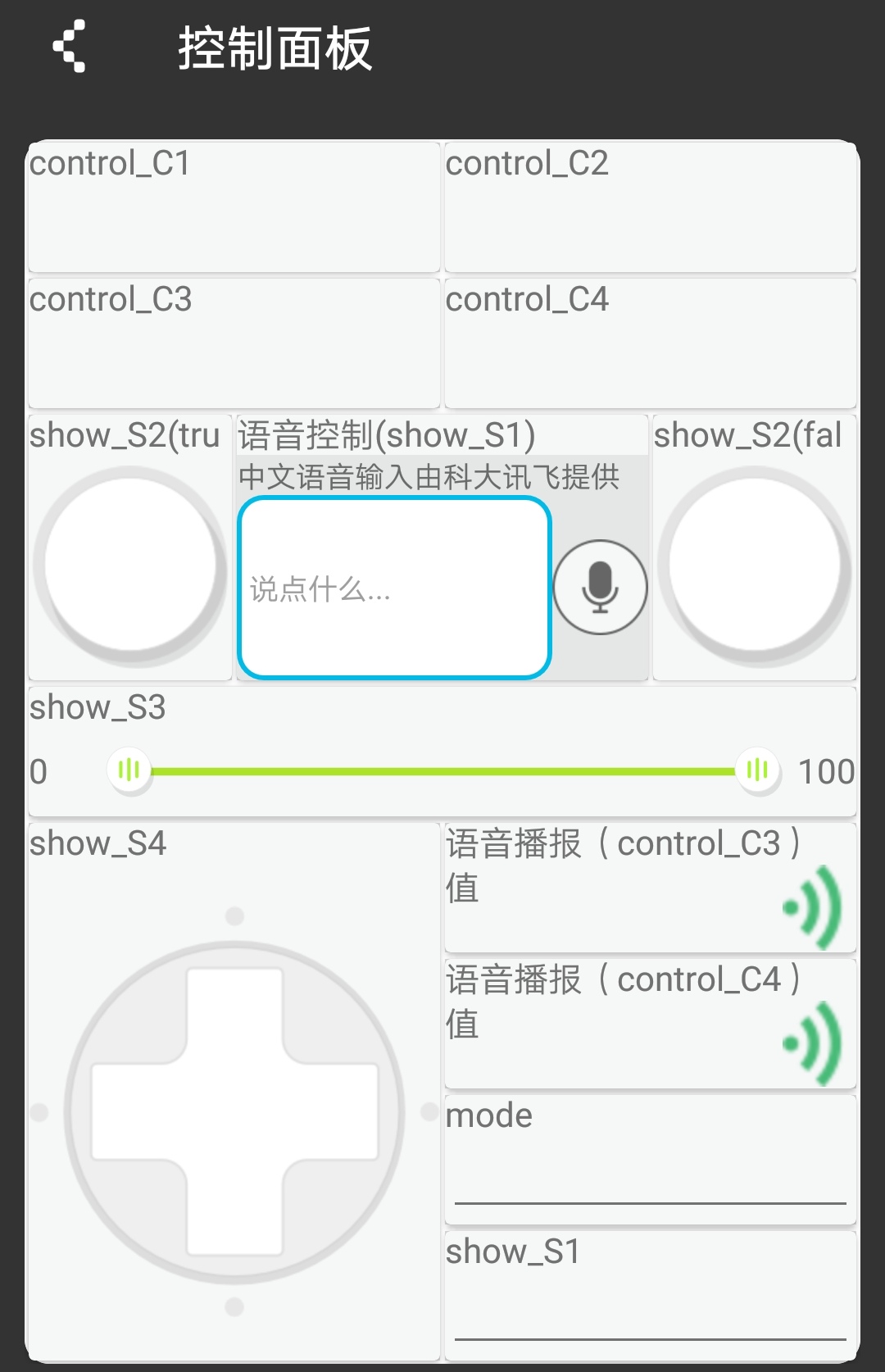Focus the 说点什么... voice text field
This screenshot has width=885, height=1372.
click(394, 588)
